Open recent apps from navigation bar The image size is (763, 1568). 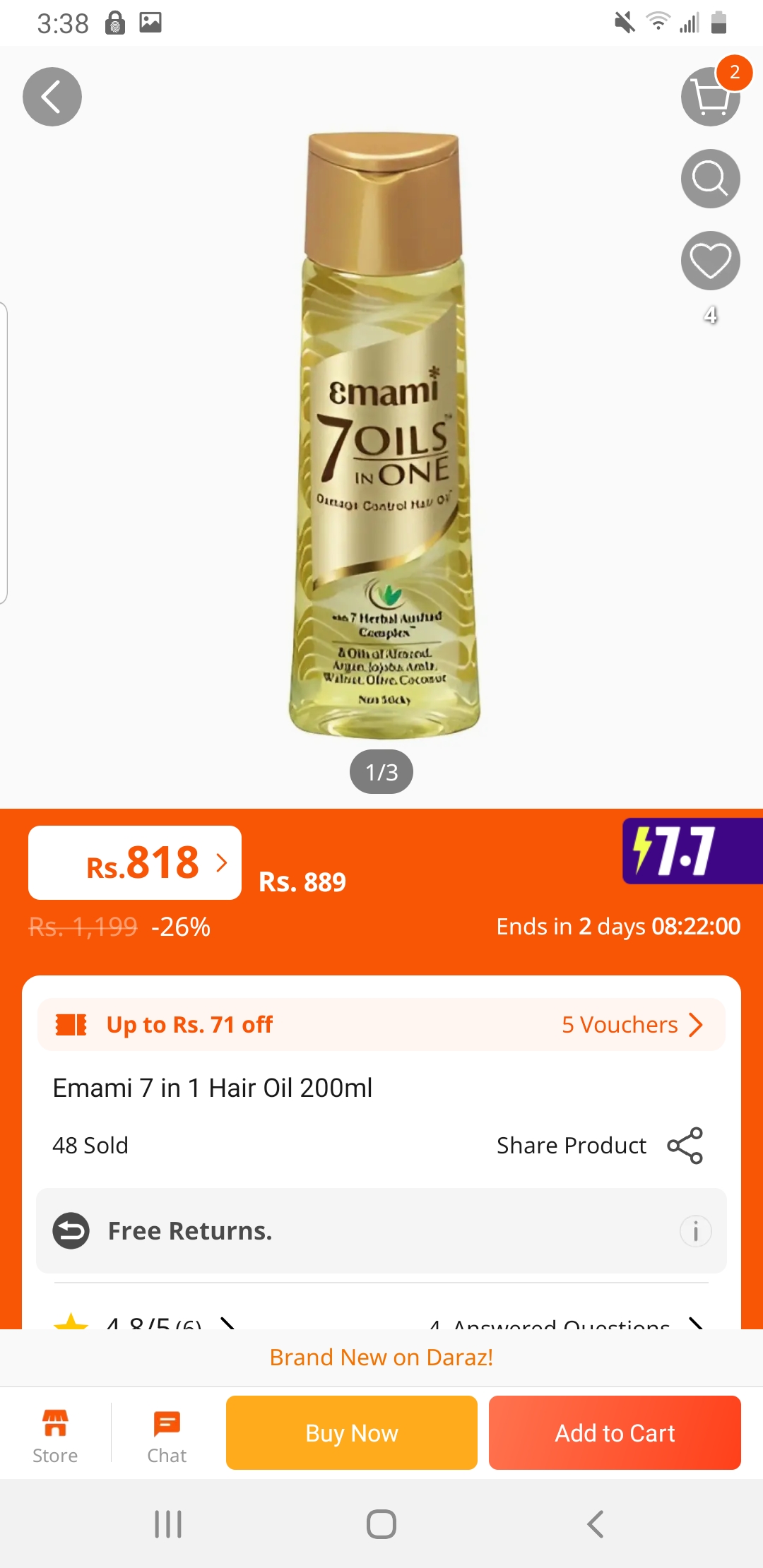[168, 1524]
